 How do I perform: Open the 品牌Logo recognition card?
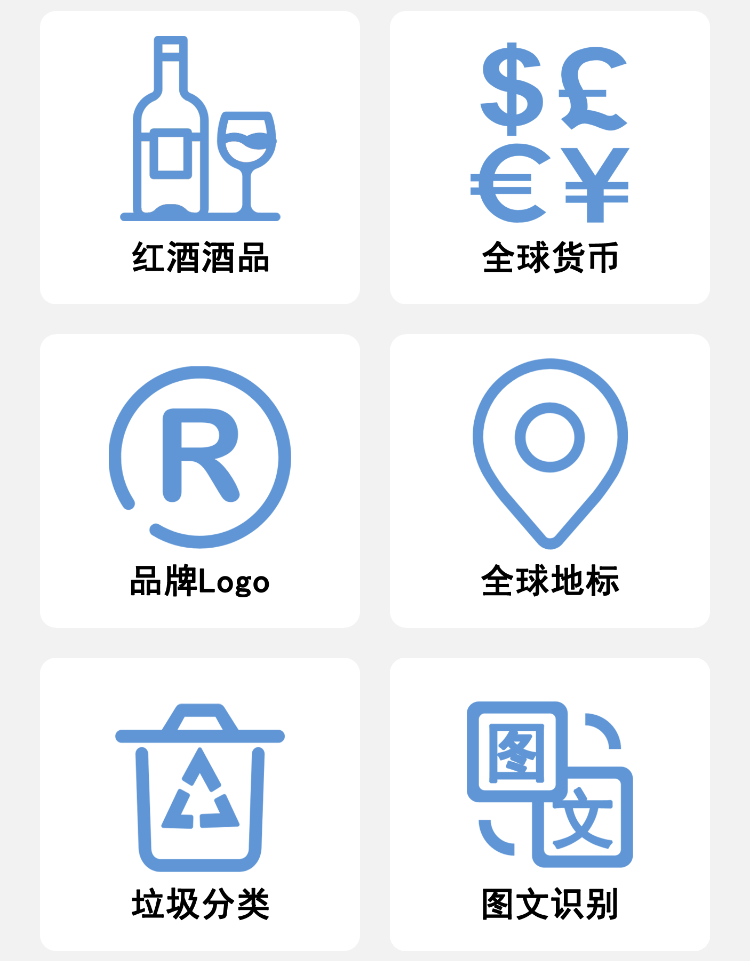pyautogui.click(x=200, y=481)
